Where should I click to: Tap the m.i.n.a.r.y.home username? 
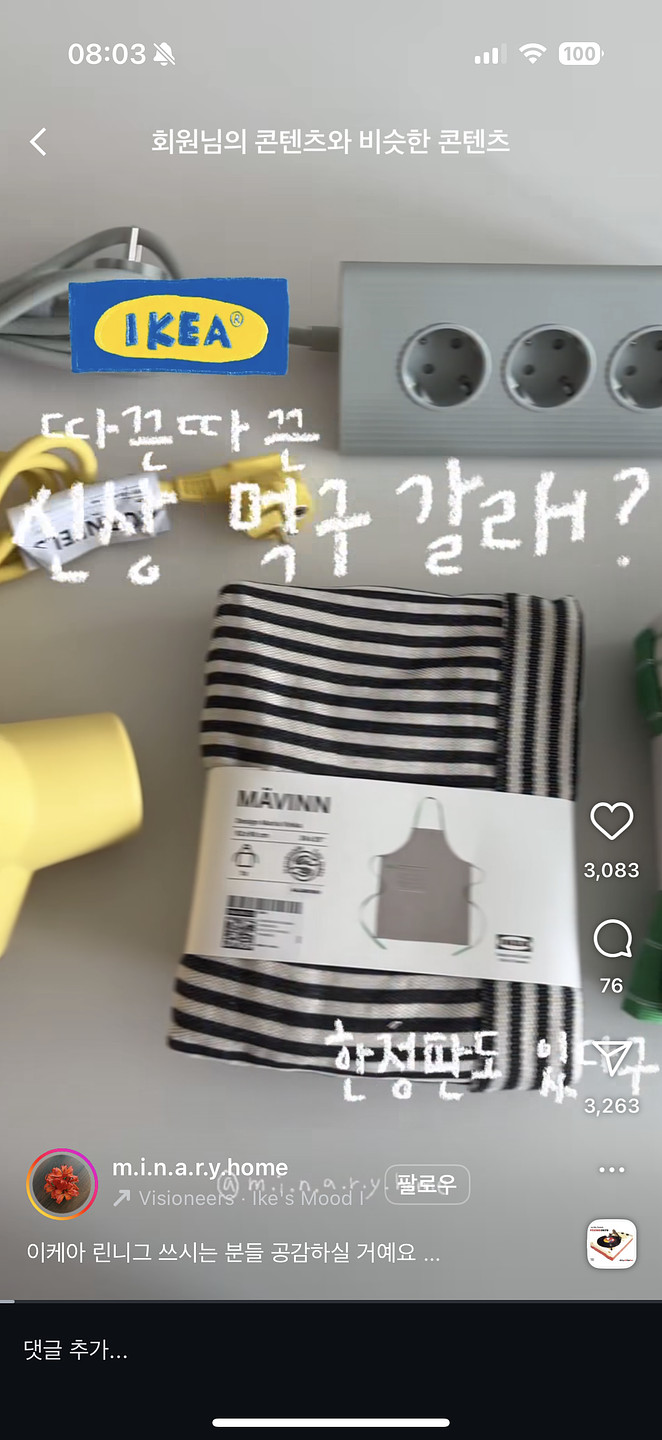click(x=200, y=1167)
